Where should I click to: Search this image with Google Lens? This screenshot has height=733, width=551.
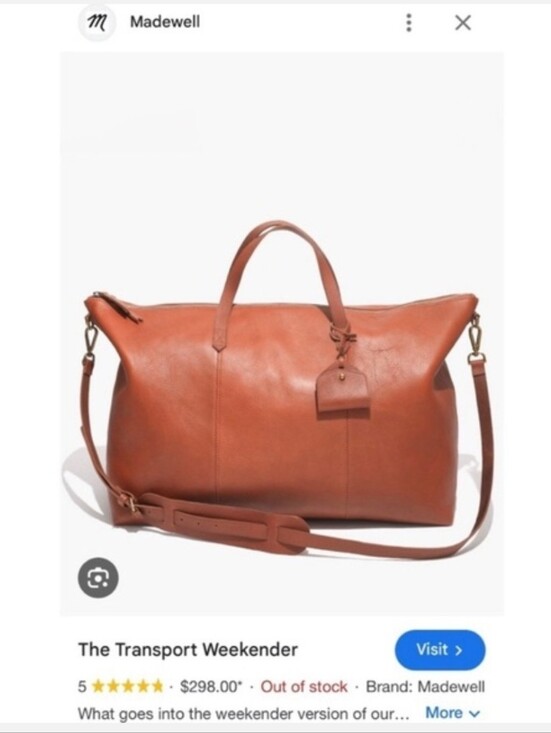pyautogui.click(x=98, y=578)
